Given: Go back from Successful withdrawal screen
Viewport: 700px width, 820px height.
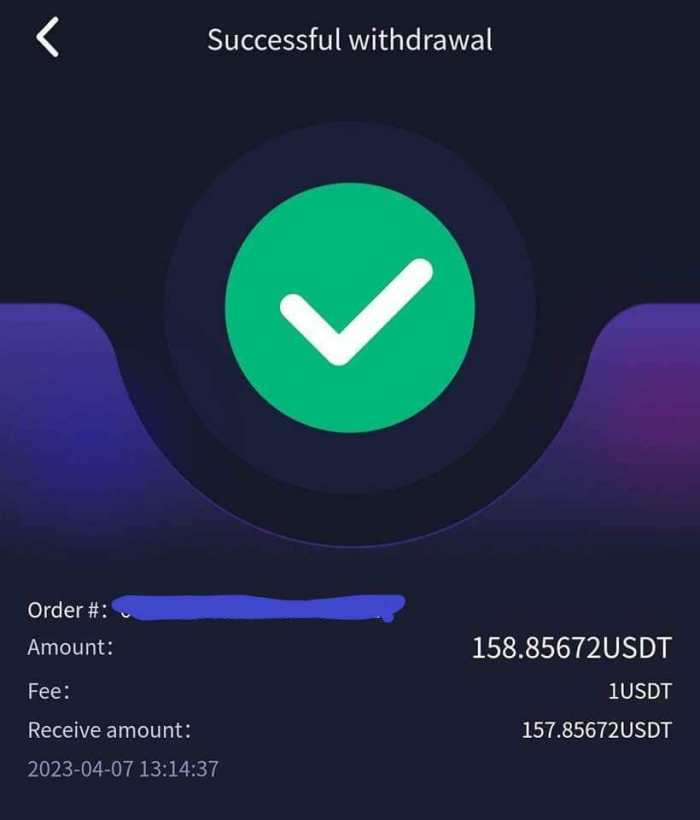Looking at the screenshot, I should pyautogui.click(x=47, y=39).
